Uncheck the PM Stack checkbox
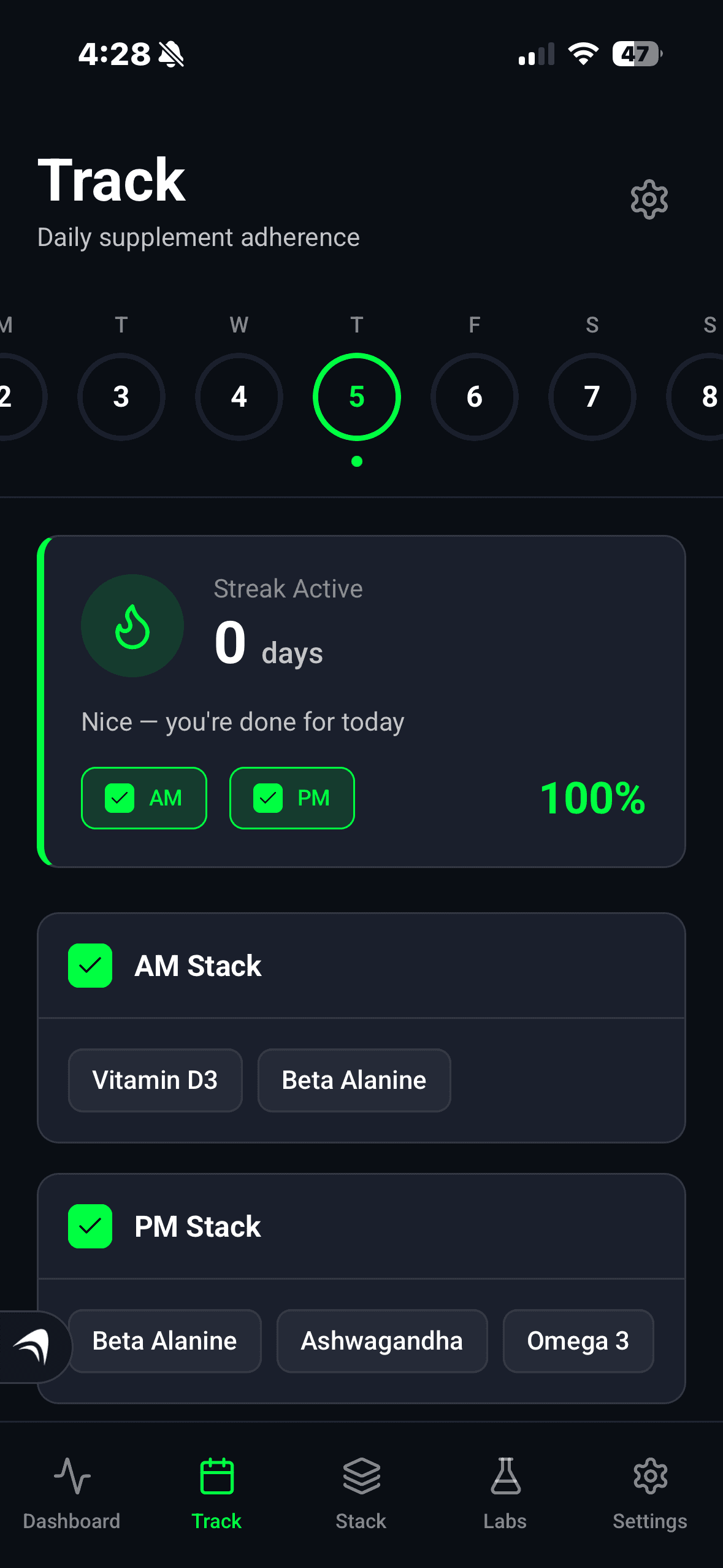723x1568 pixels. pos(90,1226)
